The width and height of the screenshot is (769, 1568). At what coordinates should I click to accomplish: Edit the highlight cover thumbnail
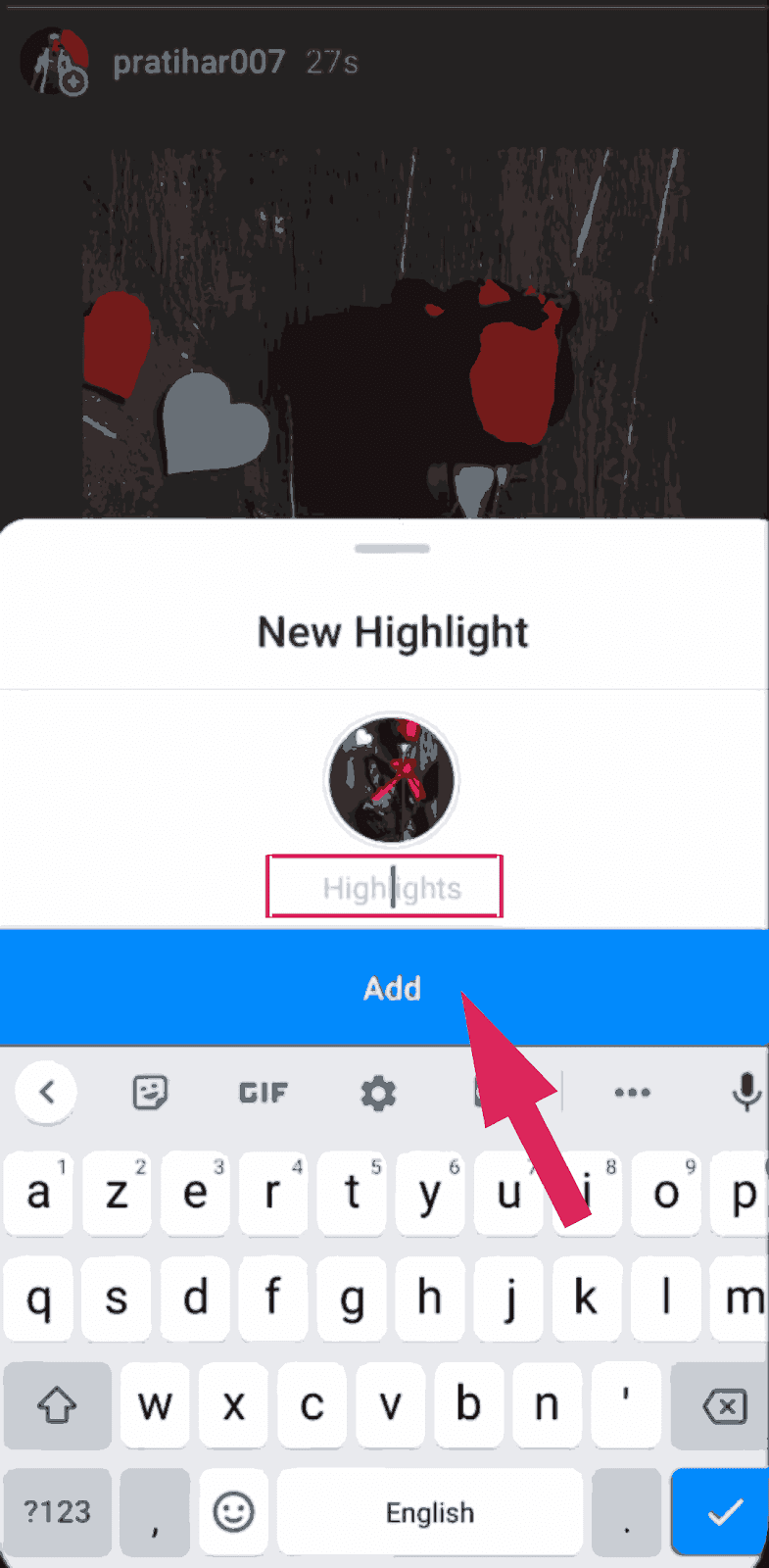391,780
